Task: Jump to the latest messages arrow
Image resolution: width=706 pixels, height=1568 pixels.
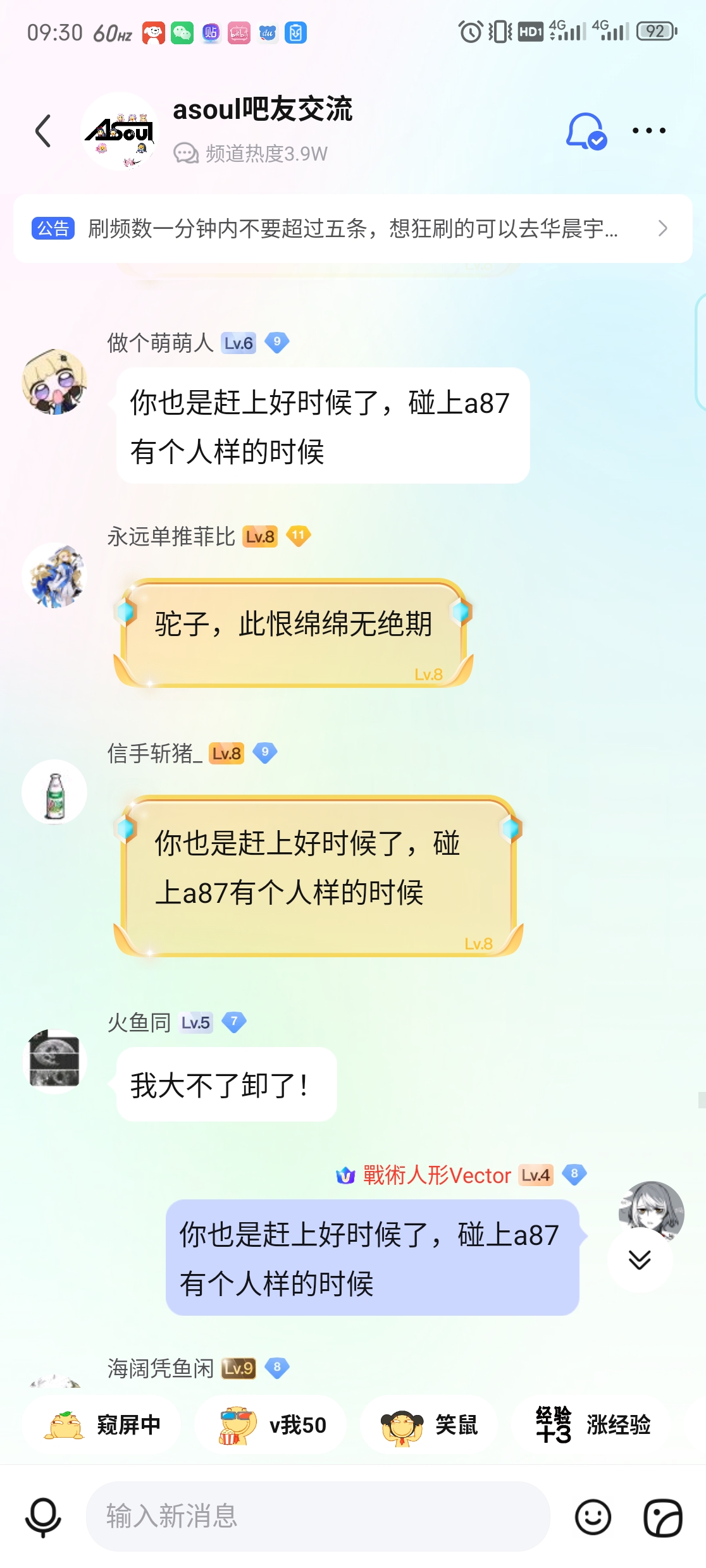Action: (x=640, y=1259)
